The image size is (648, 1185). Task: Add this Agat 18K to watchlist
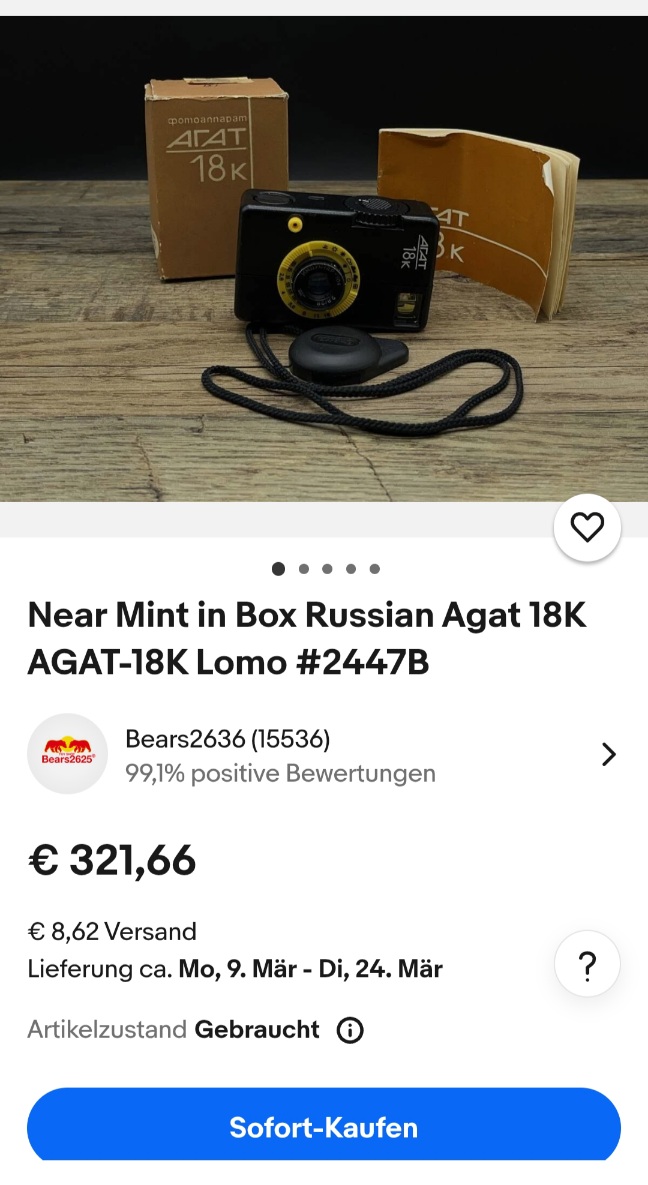(587, 527)
